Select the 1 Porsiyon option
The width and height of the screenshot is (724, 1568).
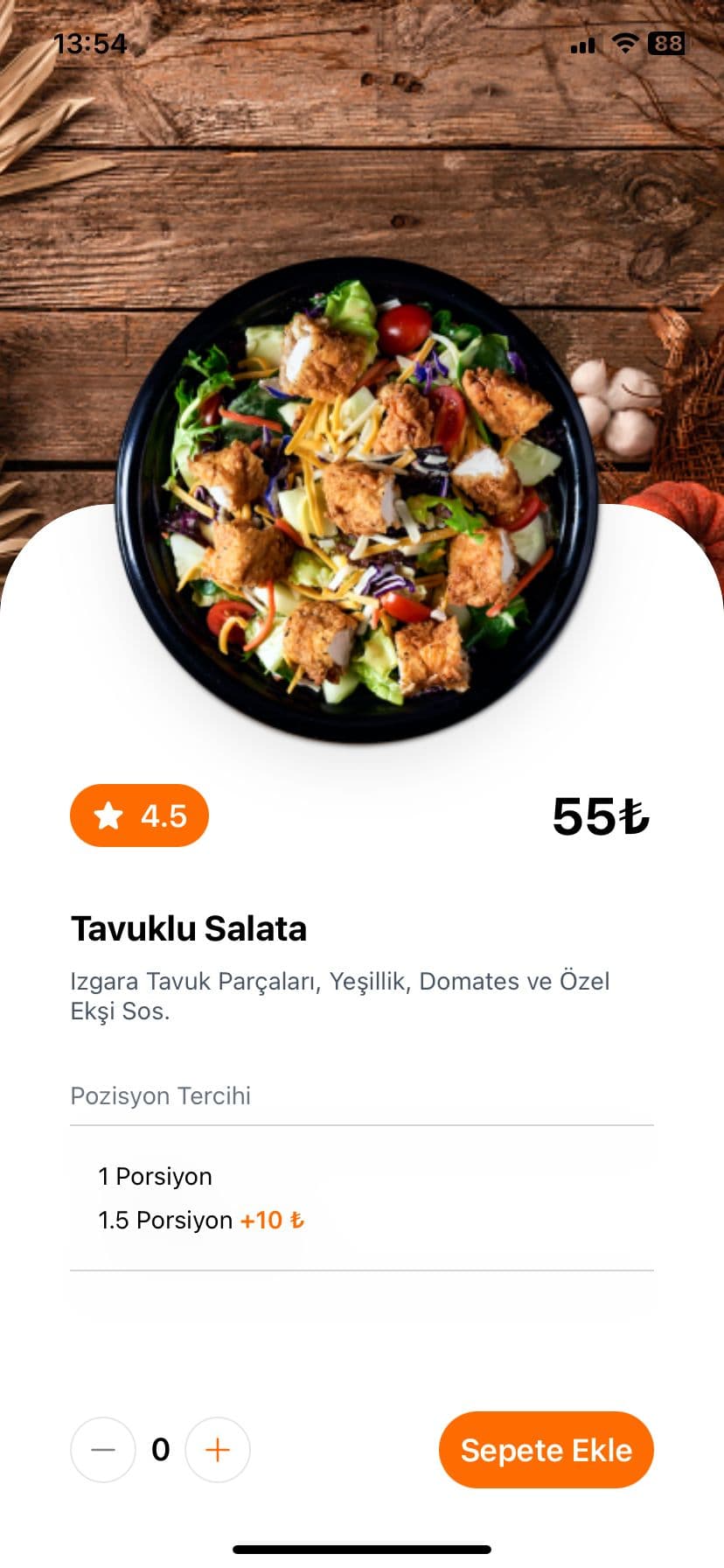pyautogui.click(x=156, y=1177)
